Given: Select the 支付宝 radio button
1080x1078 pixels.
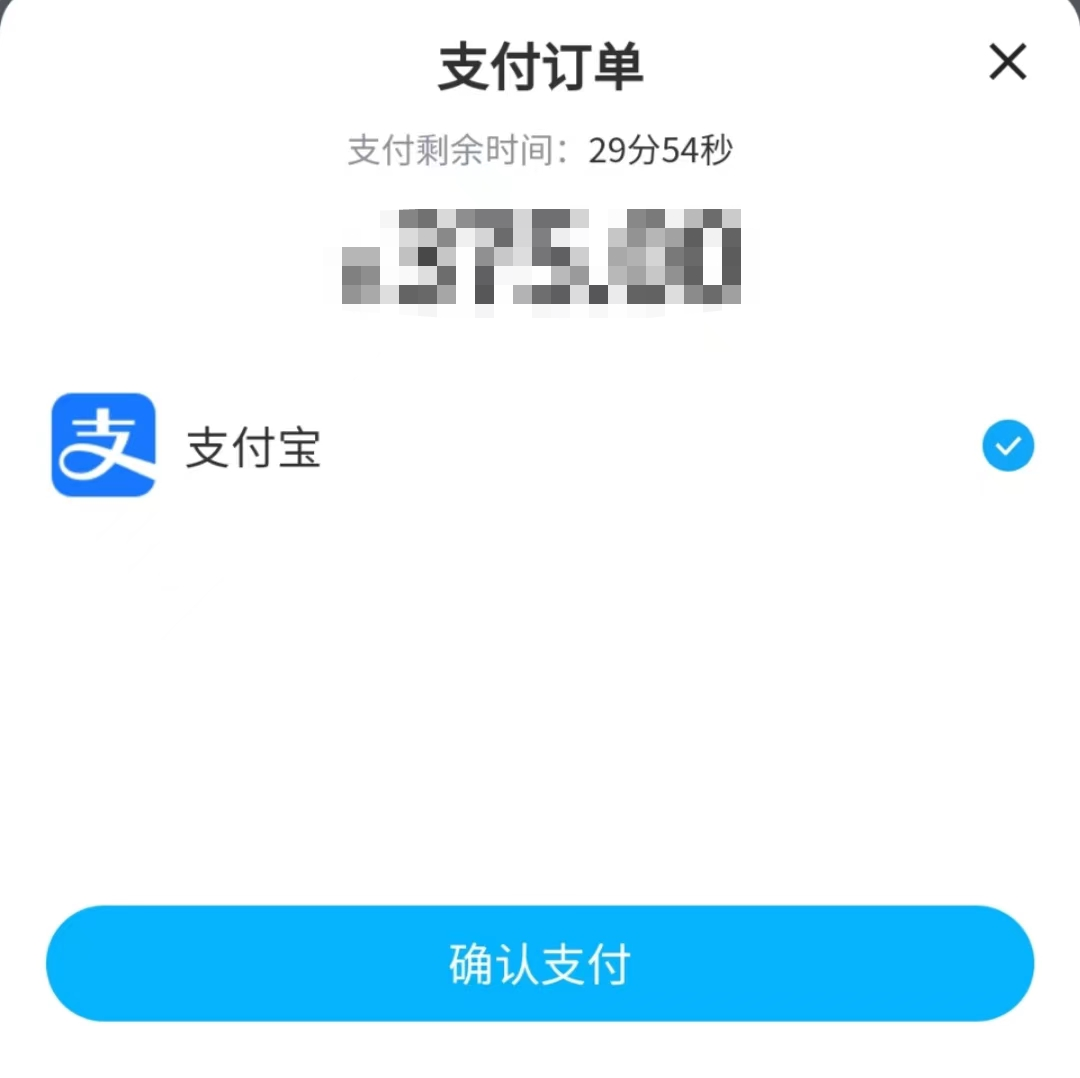Looking at the screenshot, I should point(1007,445).
